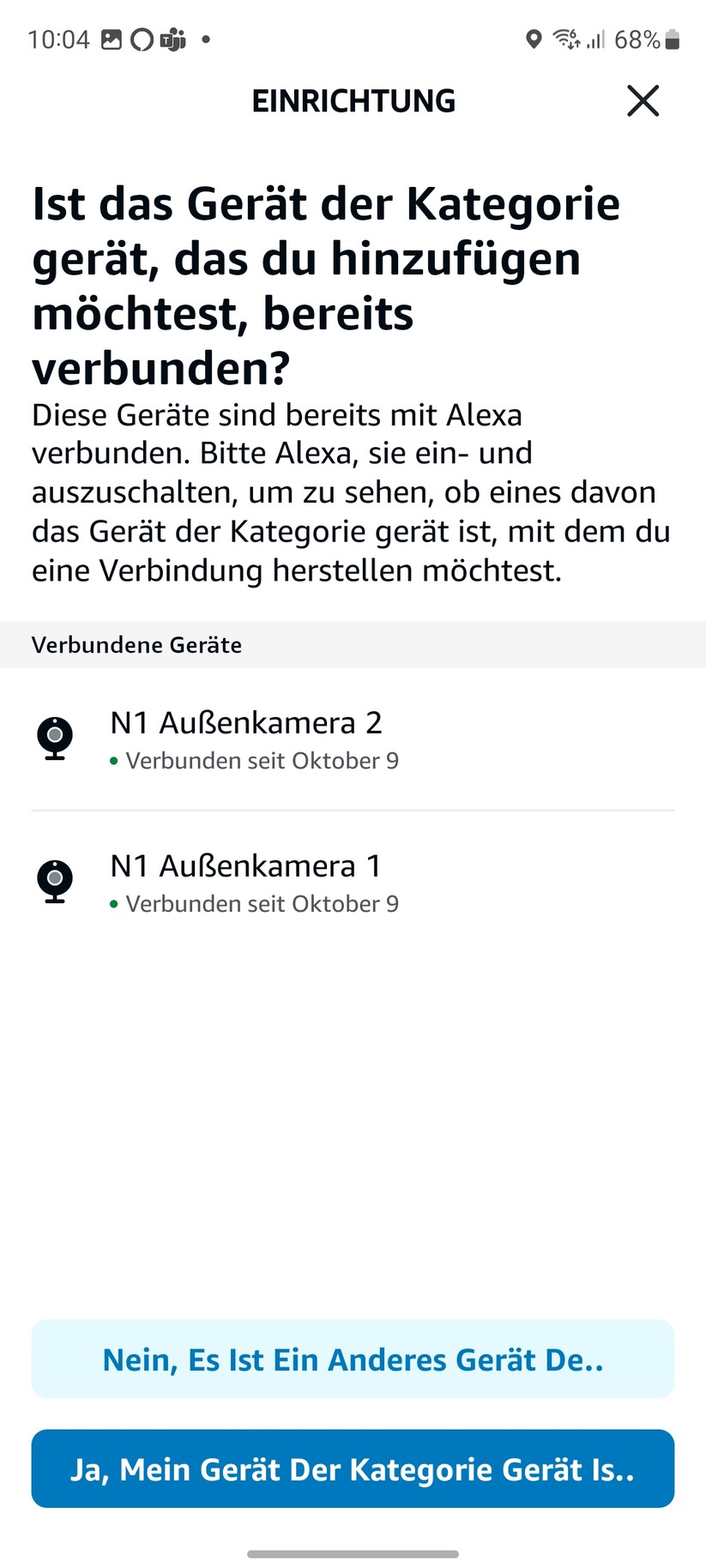Tap 'Verbunden seit Oktober 9' under Außenkamera 1
Image resolution: width=706 pixels, height=1568 pixels.
coord(262,903)
